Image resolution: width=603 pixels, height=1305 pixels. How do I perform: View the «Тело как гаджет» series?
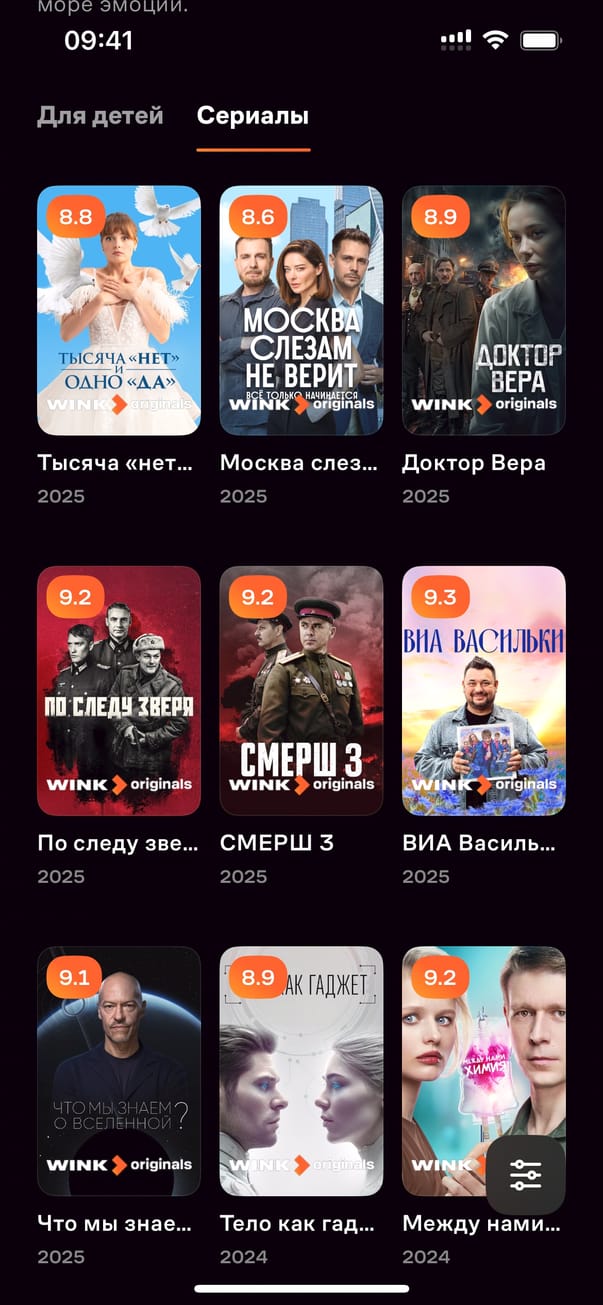point(301,1071)
